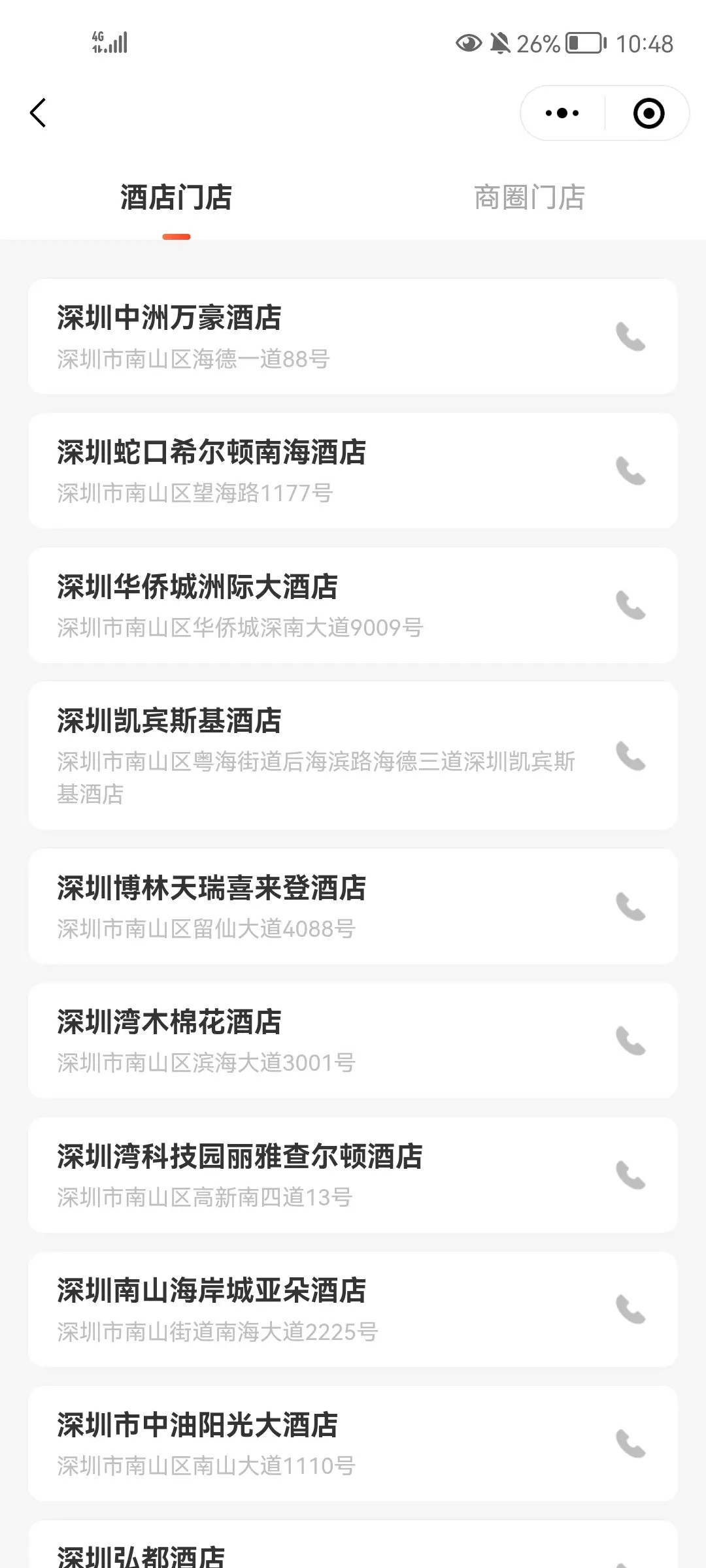The image size is (706, 1568).
Task: Tap phone icon beside 深圳南山海岸城亚朵酒店
Action: [631, 1310]
